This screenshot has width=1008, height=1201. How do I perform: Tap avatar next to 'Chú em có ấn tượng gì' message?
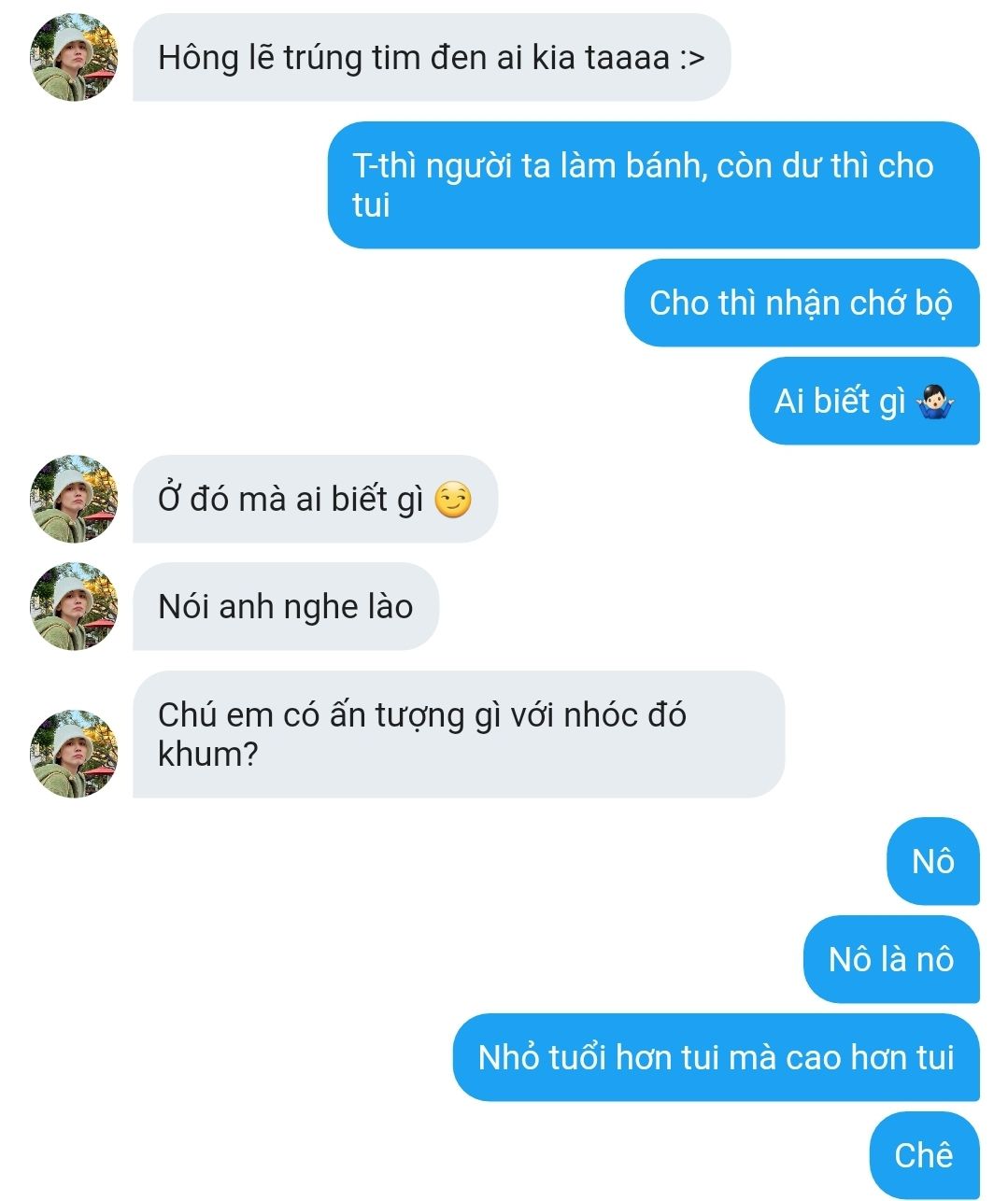coord(74,753)
